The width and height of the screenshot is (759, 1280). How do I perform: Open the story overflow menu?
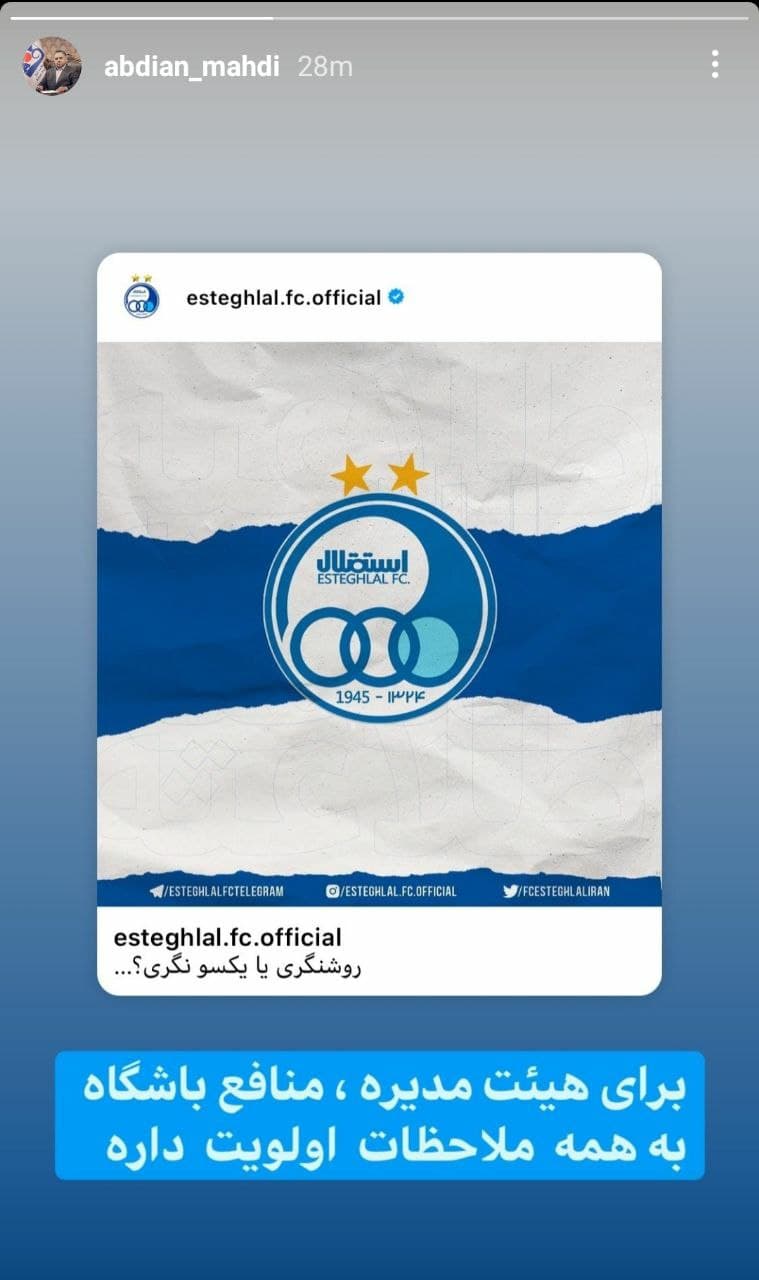click(x=714, y=65)
